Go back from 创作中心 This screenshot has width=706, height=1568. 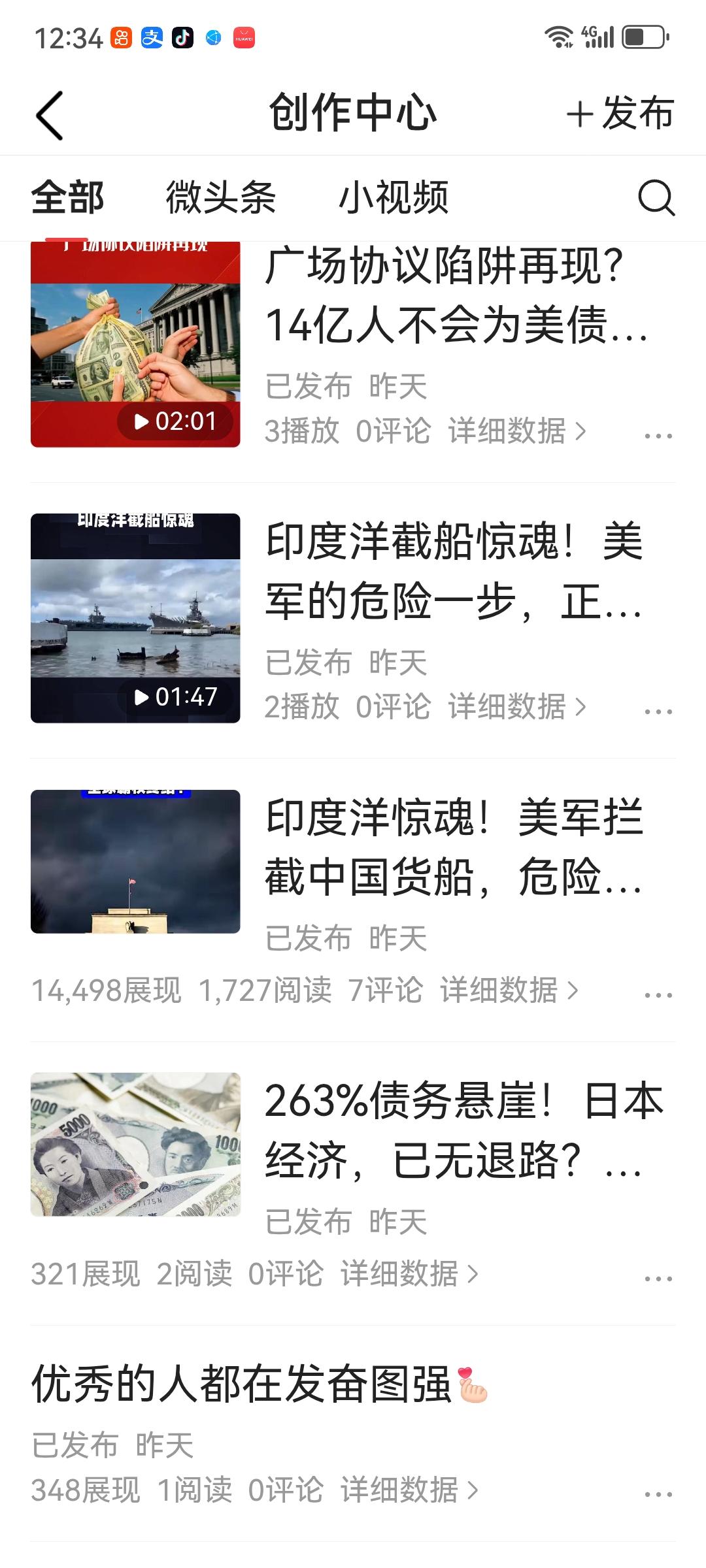50,116
